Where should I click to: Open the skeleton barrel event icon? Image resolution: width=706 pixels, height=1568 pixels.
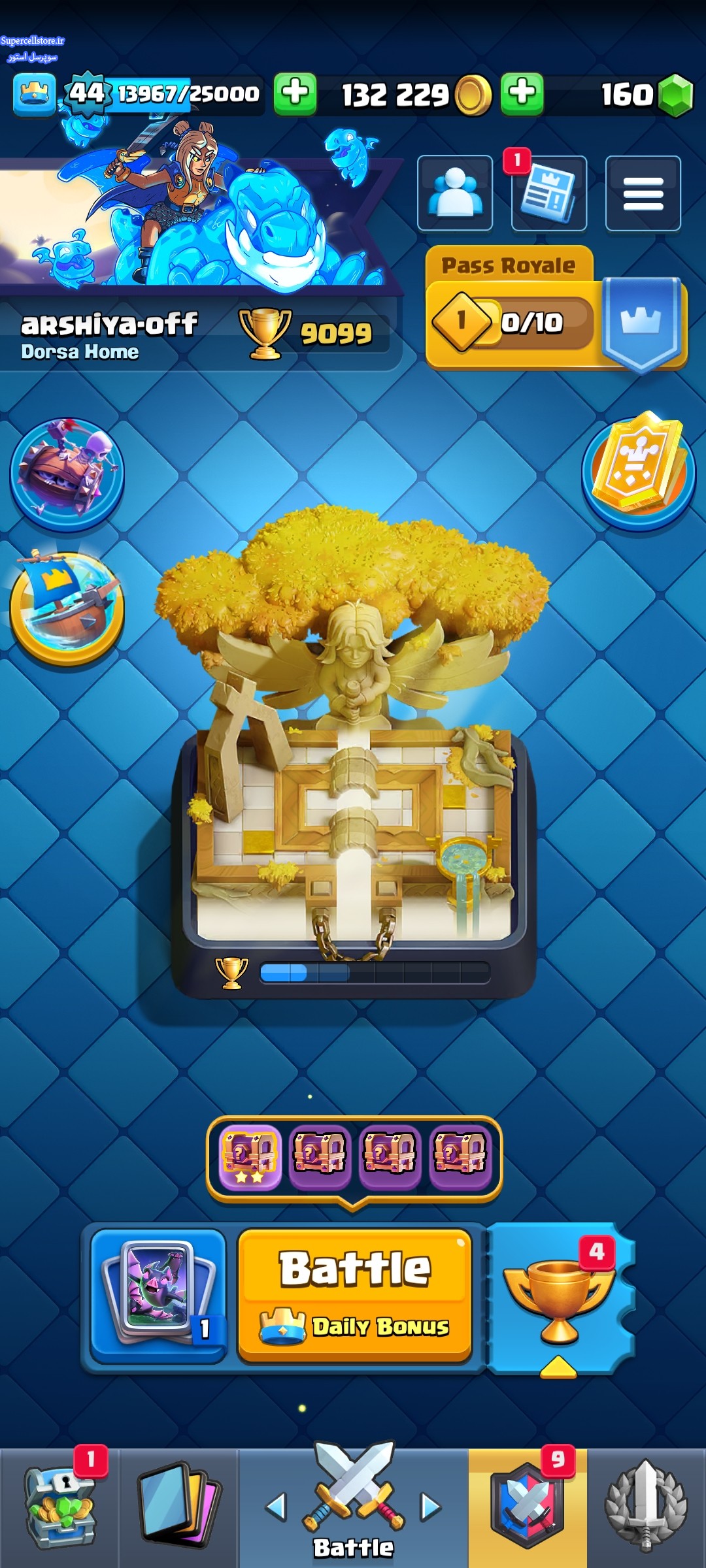67,474
